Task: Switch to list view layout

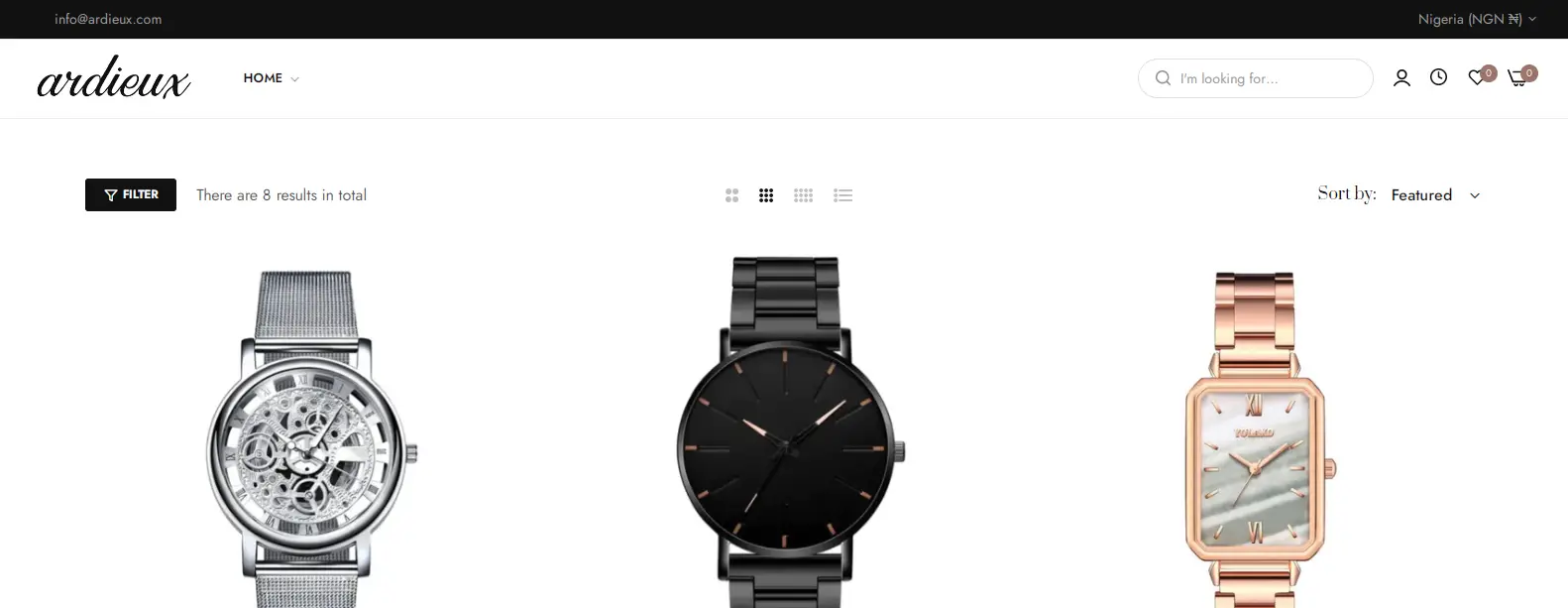Action: click(x=842, y=195)
